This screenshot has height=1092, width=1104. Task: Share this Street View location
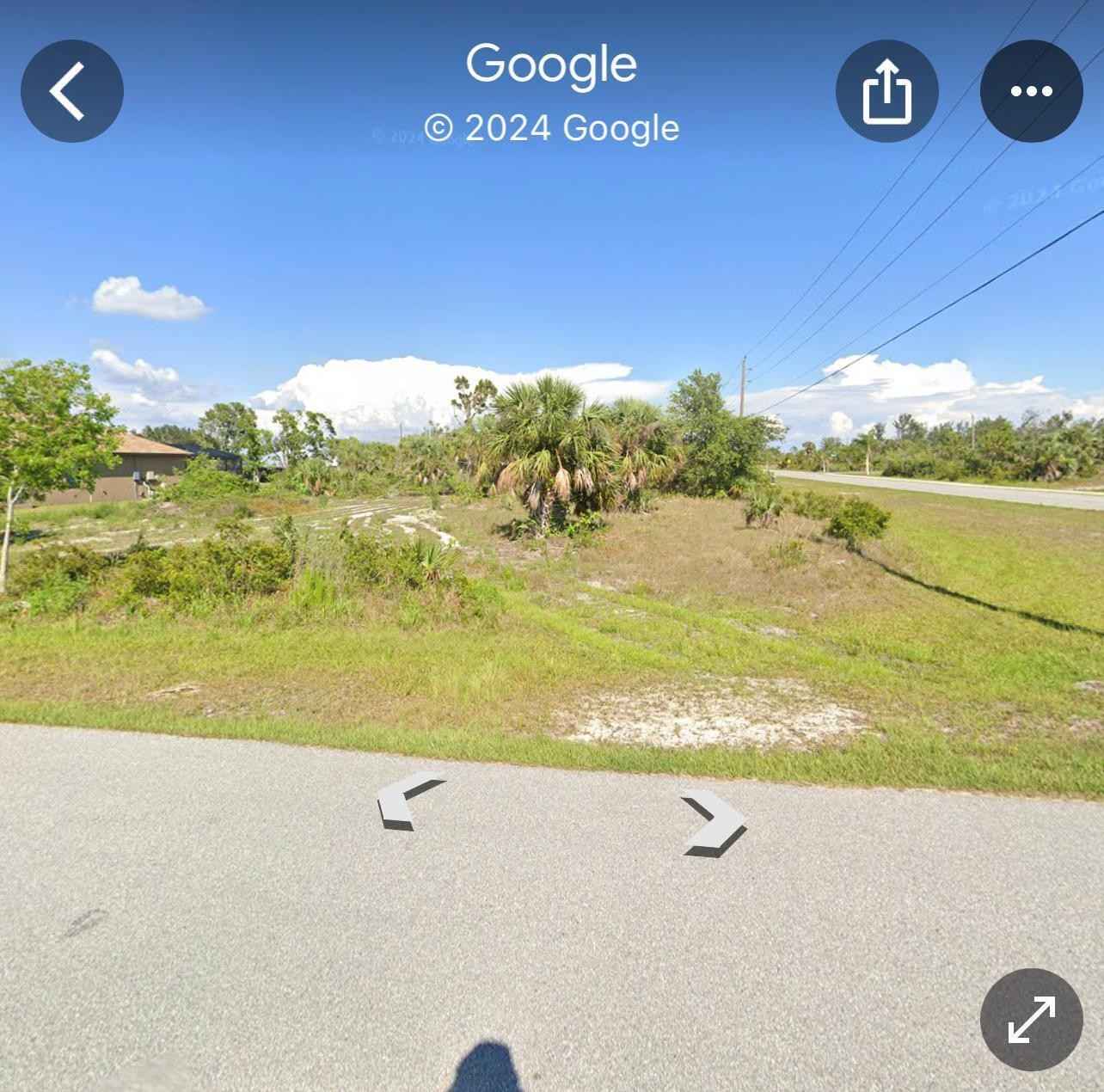click(886, 90)
